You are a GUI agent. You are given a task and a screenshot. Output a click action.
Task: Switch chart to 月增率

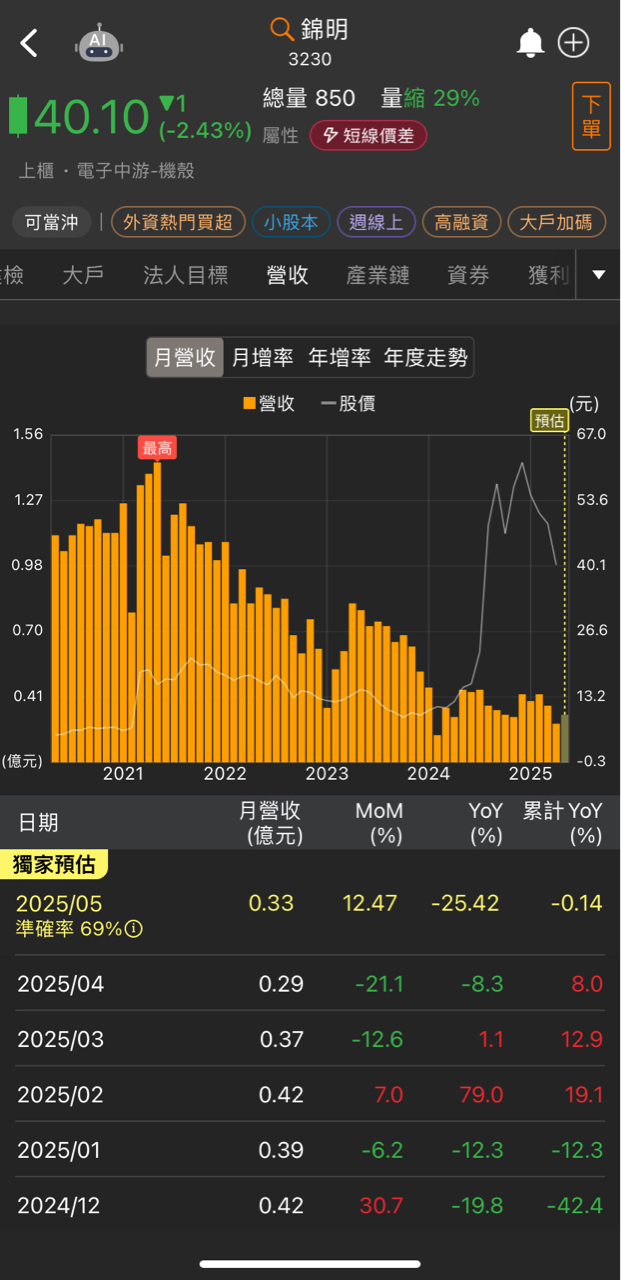[x=262, y=358]
